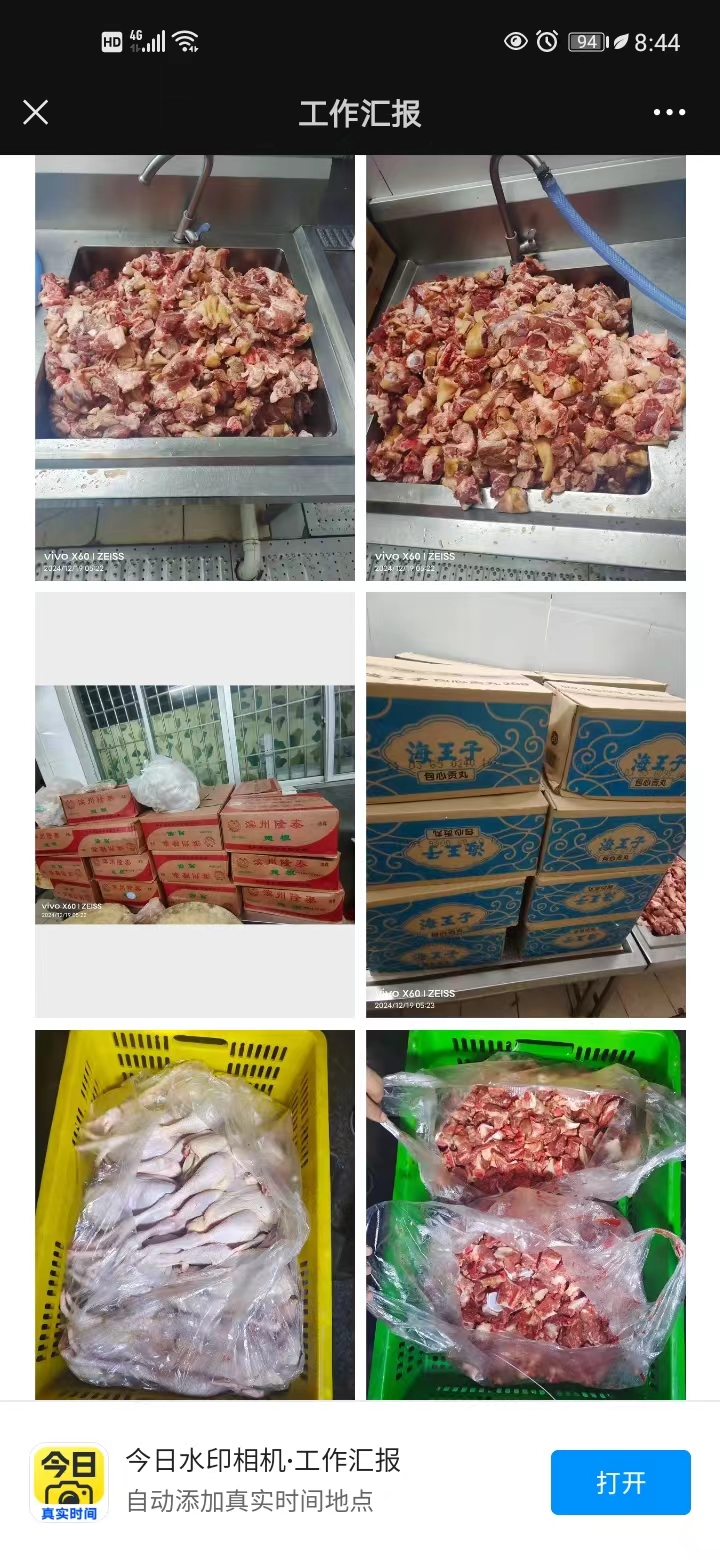The image size is (720, 1560).
Task: Open the 今日水印相机 app icon banner
Action: 69,1482
